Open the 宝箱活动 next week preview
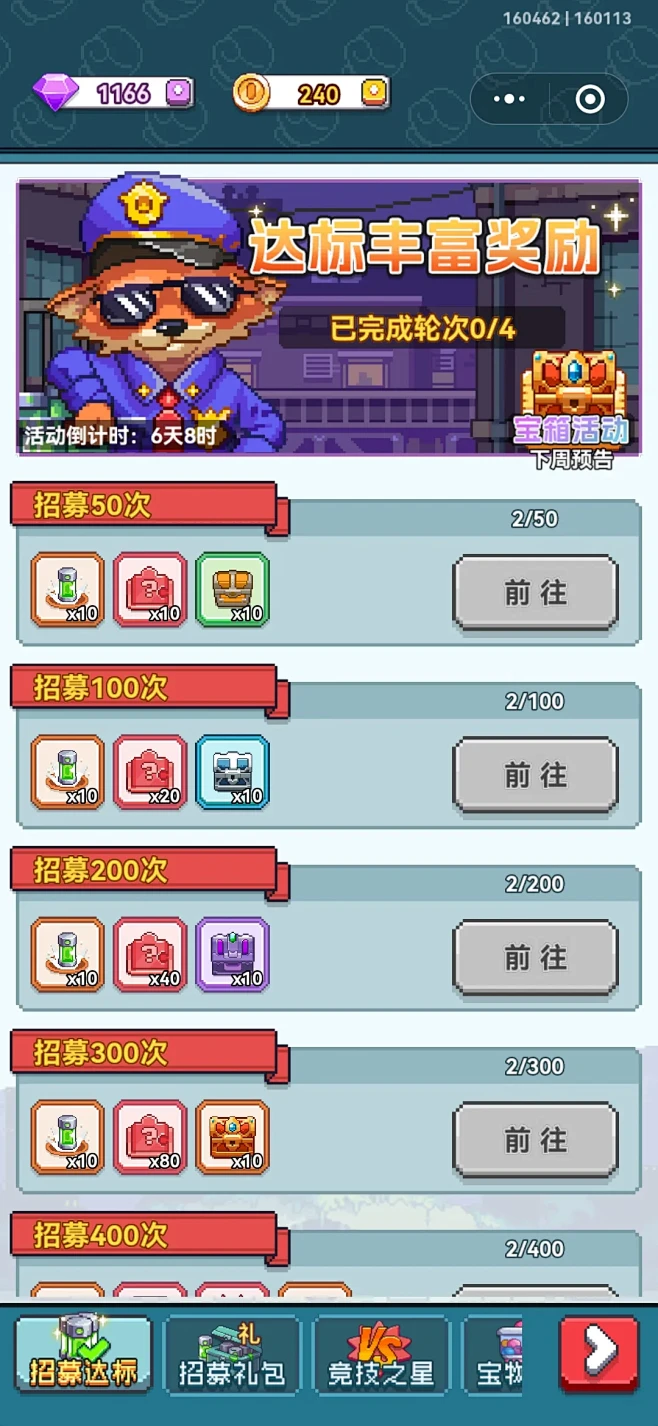The height and width of the screenshot is (1426, 658). (x=572, y=410)
